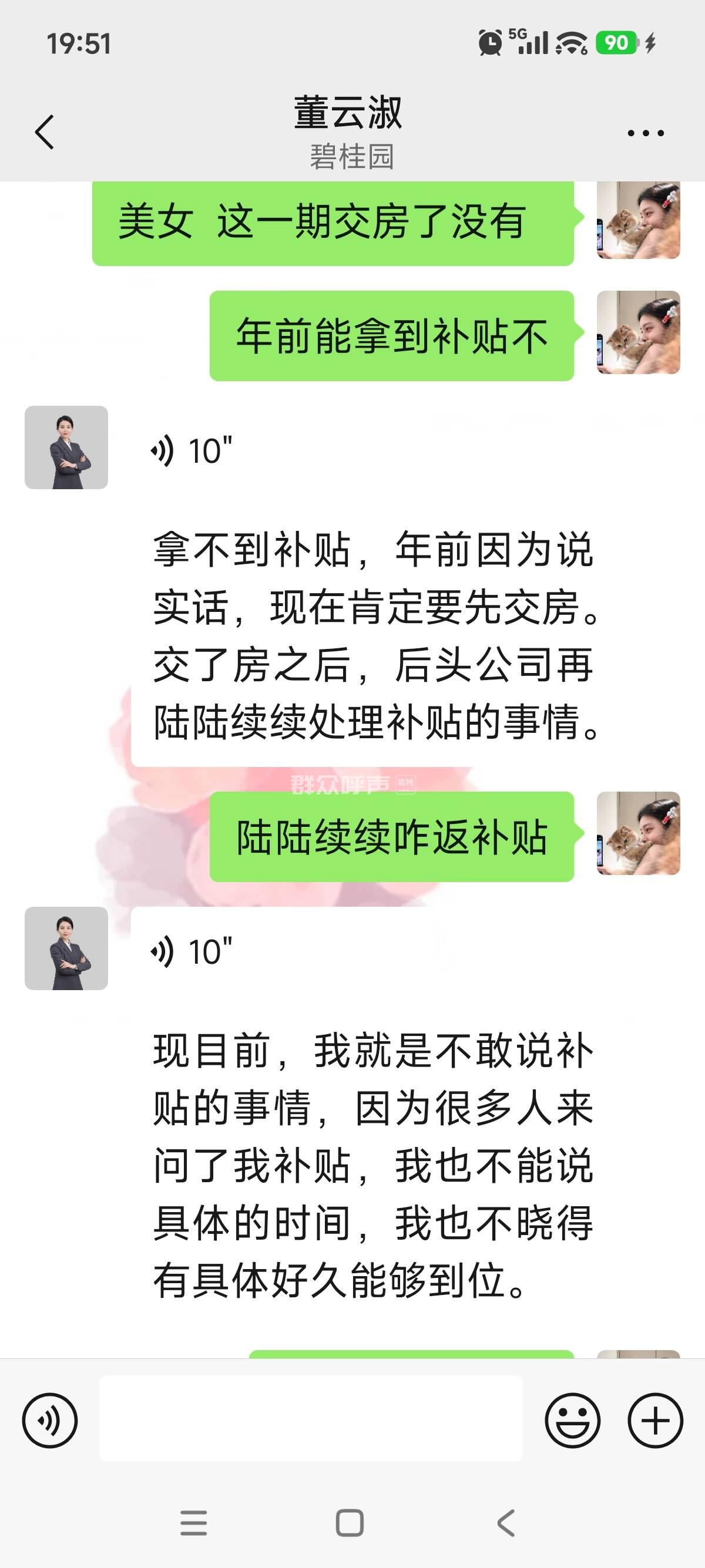The height and width of the screenshot is (1568, 705).
Task: Open the plus attachment menu
Action: tap(655, 1421)
